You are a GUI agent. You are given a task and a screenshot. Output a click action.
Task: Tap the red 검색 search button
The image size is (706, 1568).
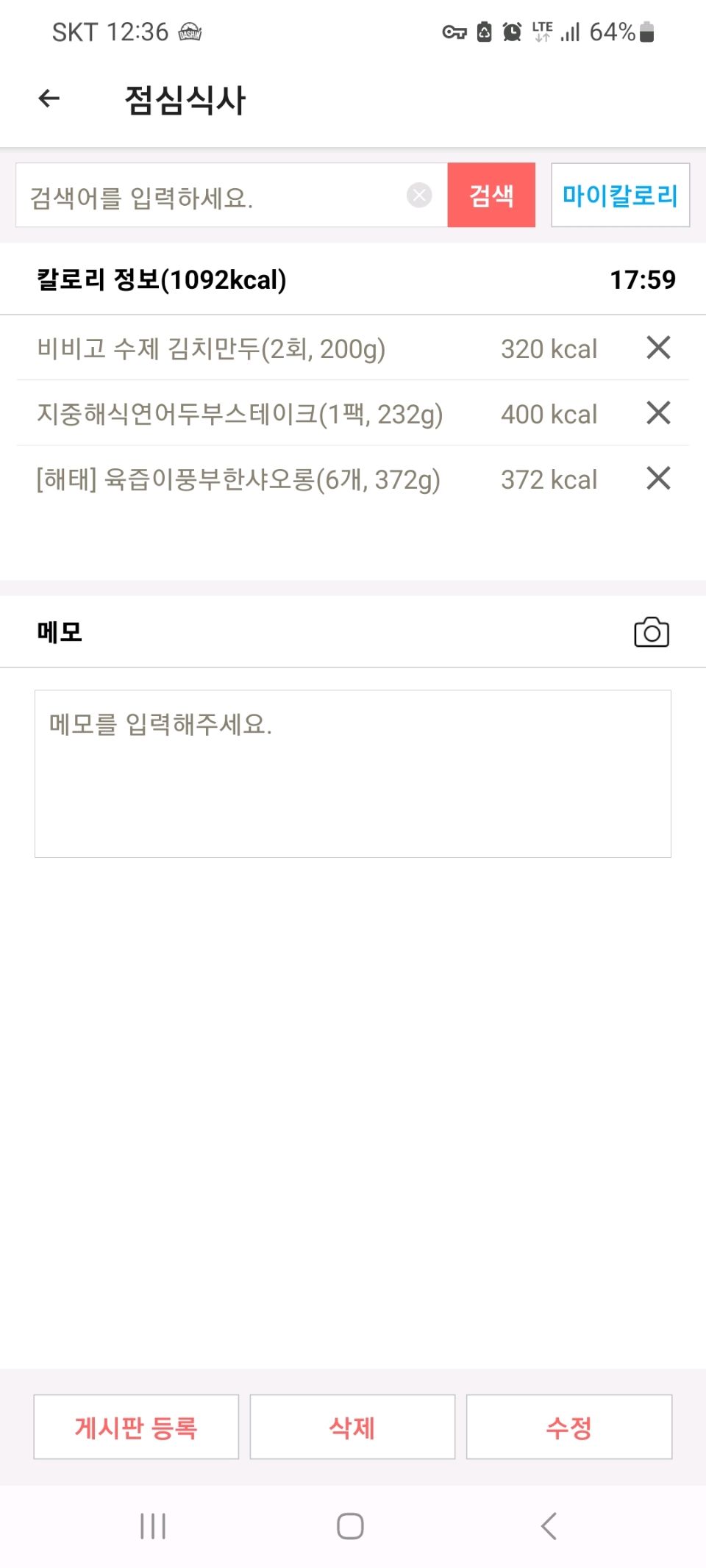point(491,196)
